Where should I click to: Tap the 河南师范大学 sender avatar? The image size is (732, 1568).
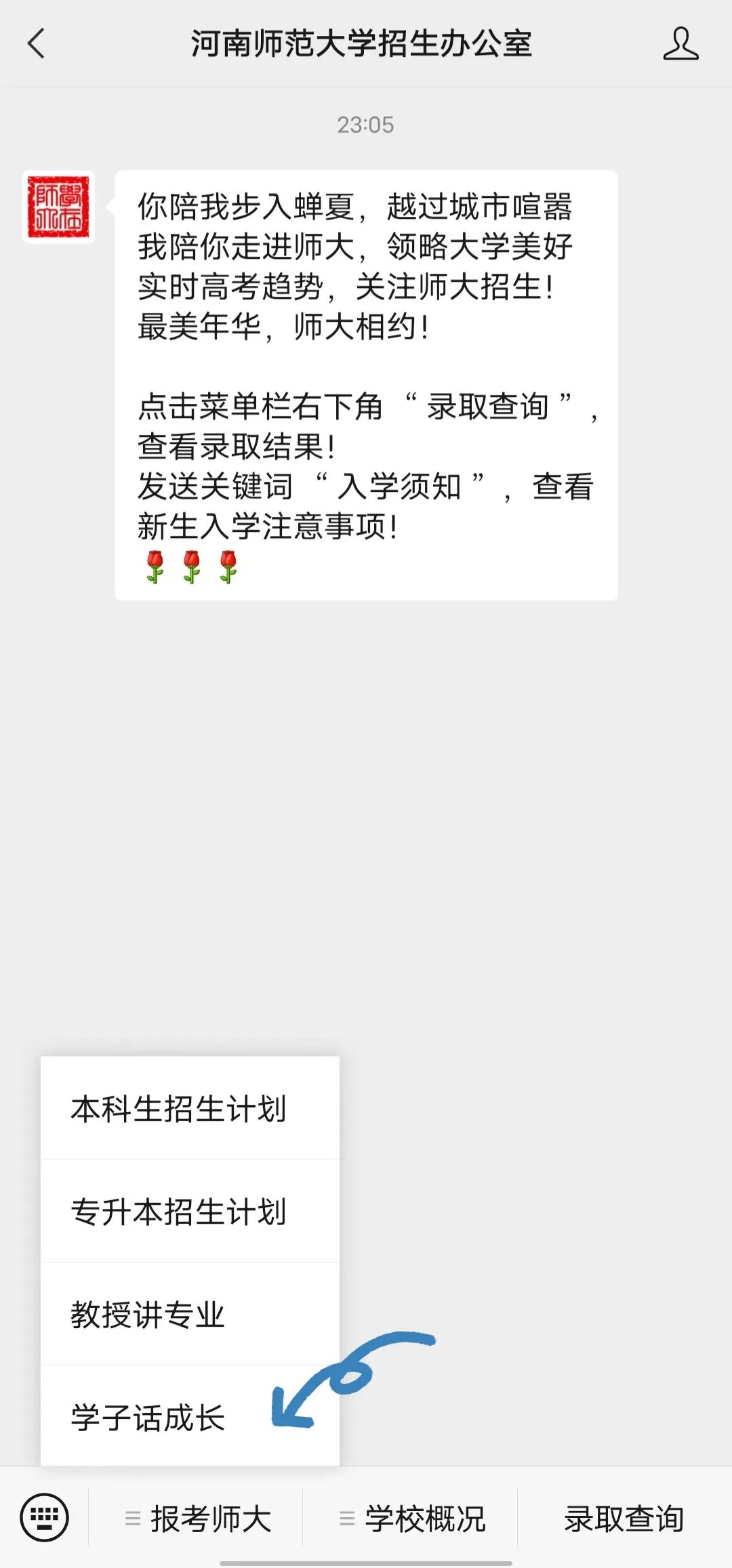[x=58, y=207]
